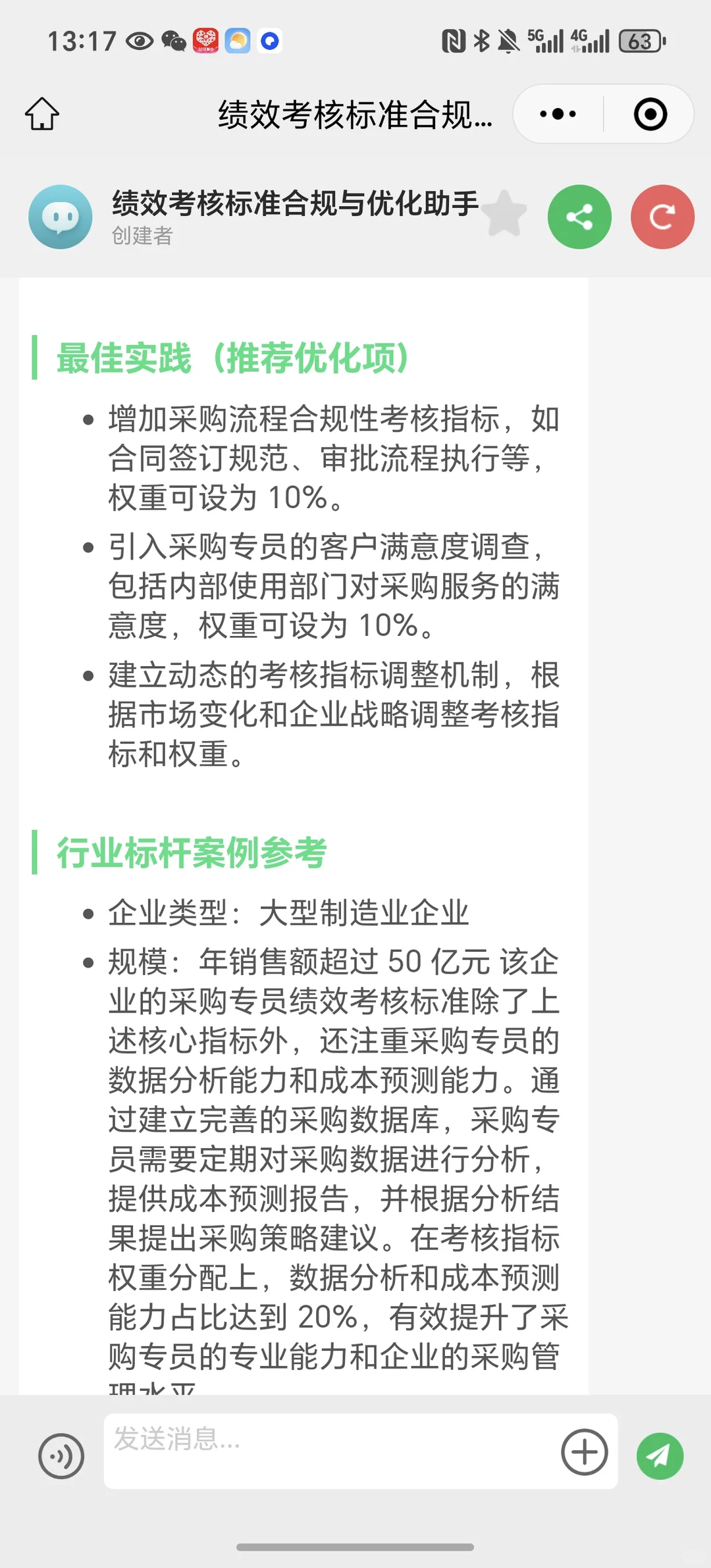The height and width of the screenshot is (1568, 711).
Task: Share this assistant using green button
Action: (579, 217)
